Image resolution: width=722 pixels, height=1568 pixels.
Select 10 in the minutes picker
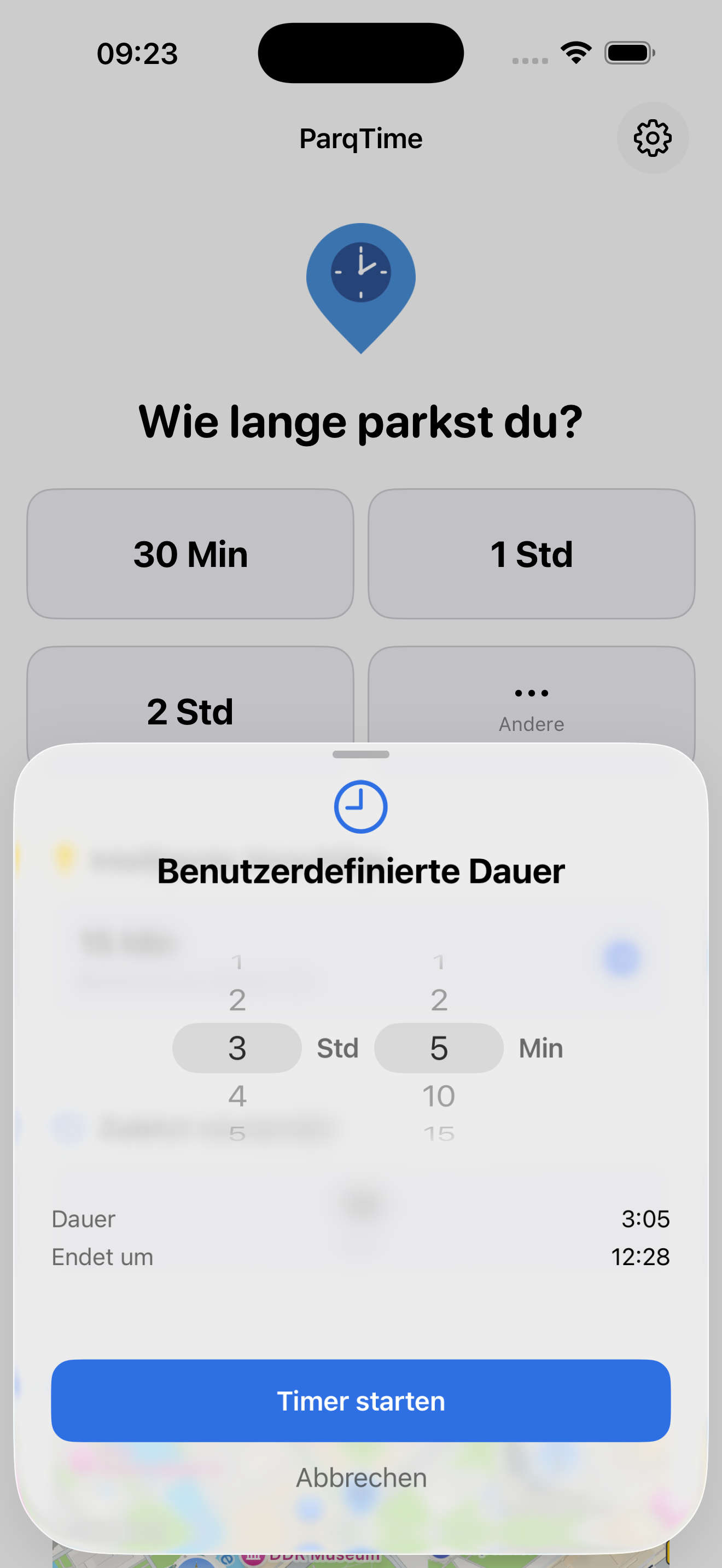click(438, 1096)
